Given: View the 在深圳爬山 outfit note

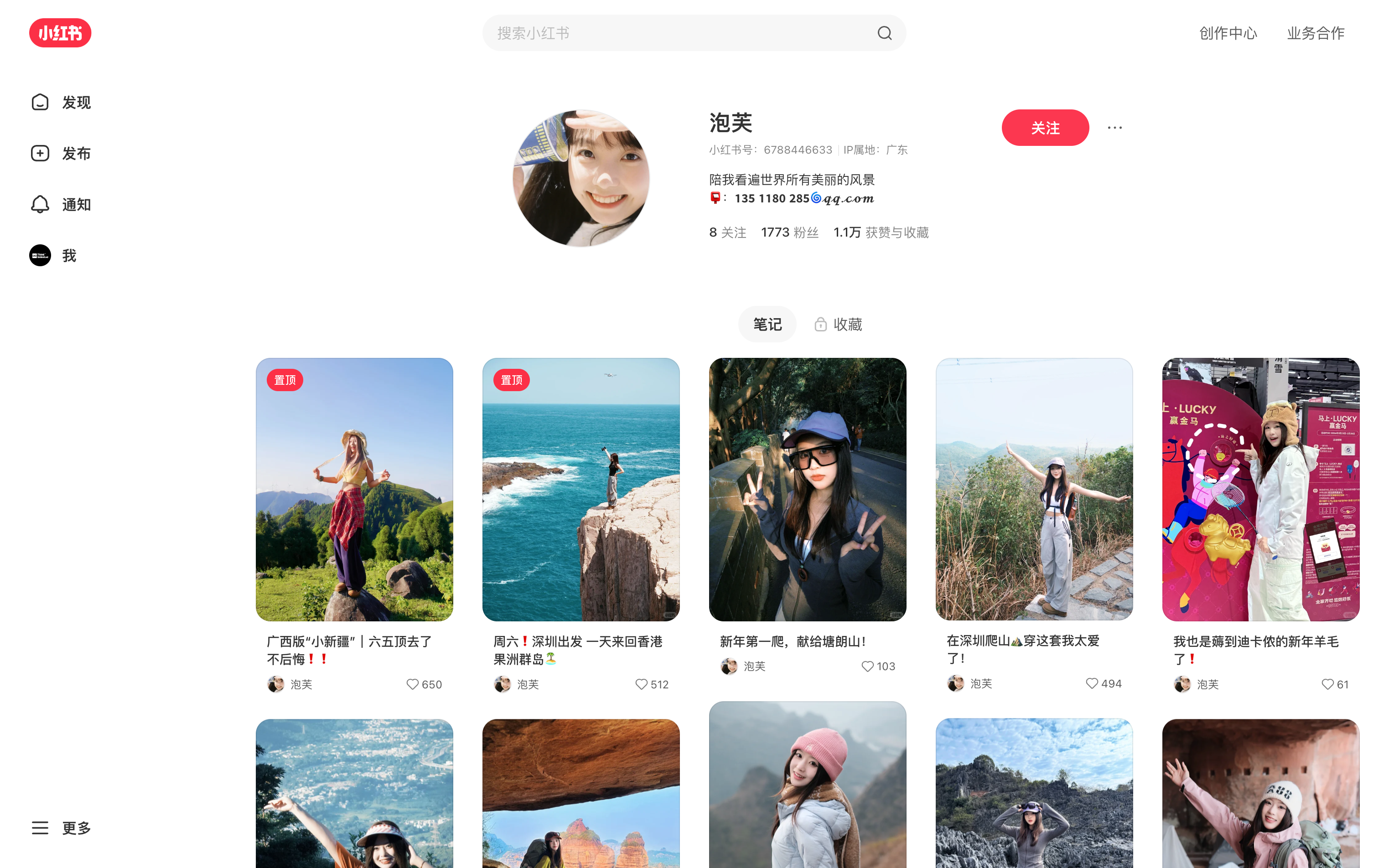Looking at the screenshot, I should [x=1034, y=489].
